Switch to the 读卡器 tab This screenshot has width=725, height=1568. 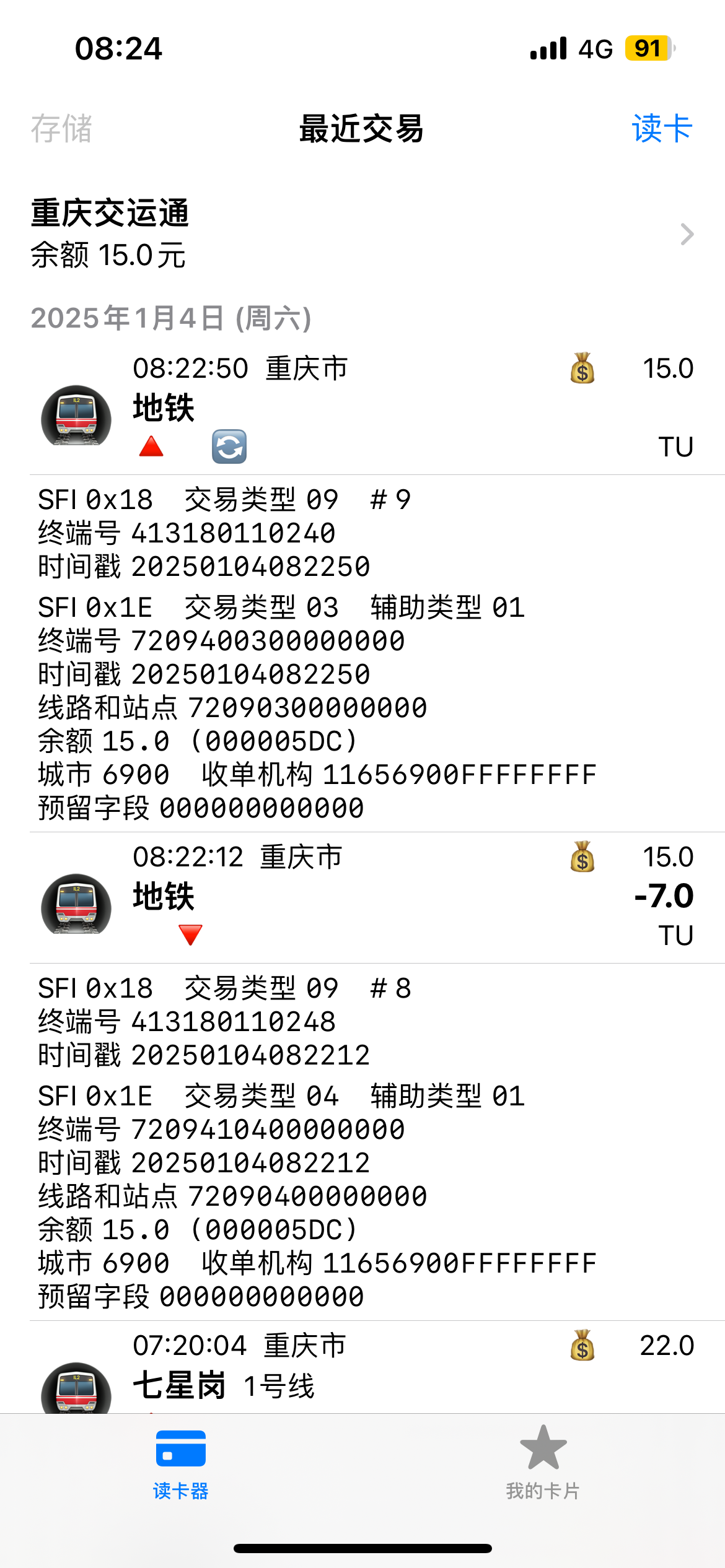point(180,1464)
